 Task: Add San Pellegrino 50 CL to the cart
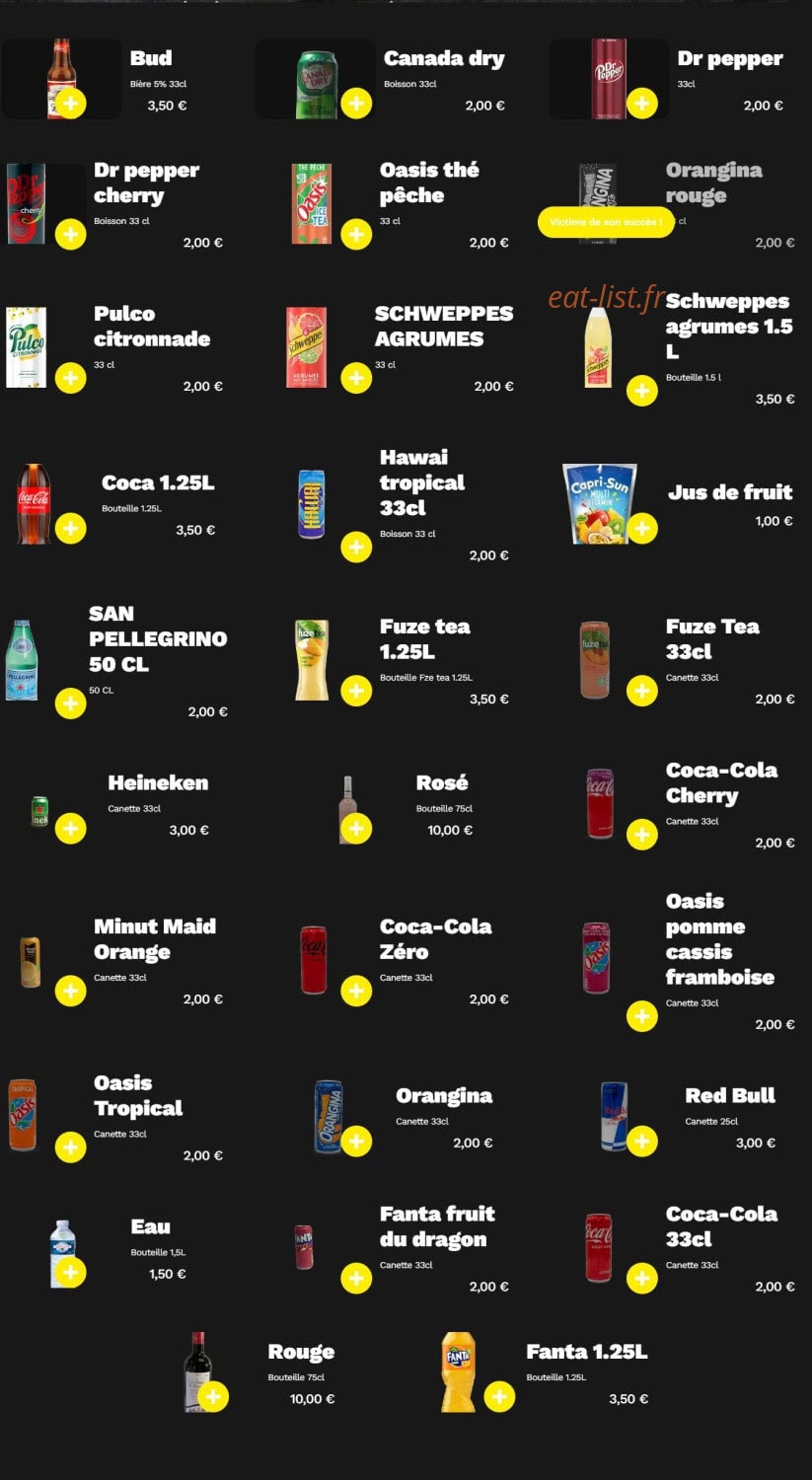pyautogui.click(x=70, y=703)
